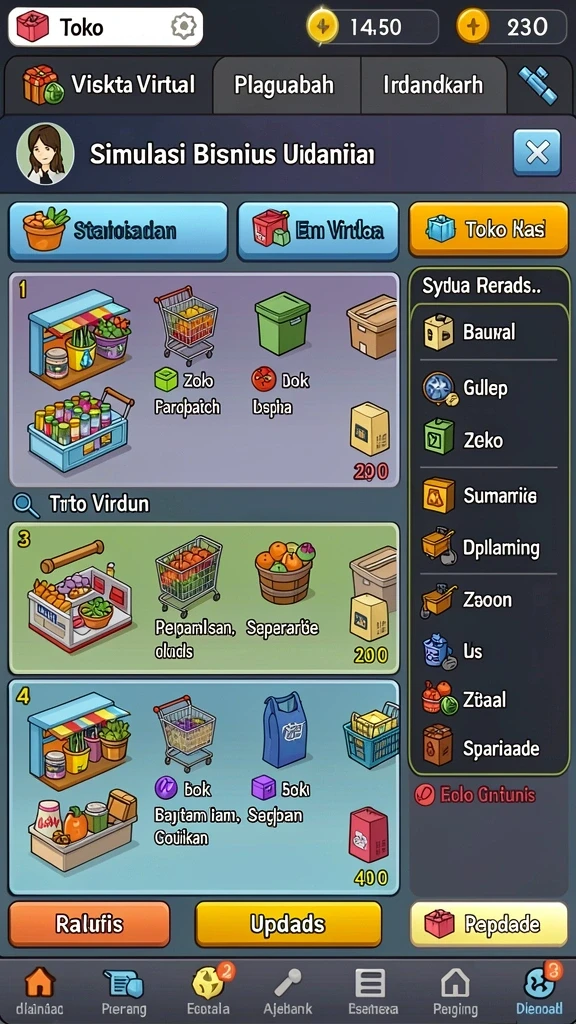Image resolution: width=576 pixels, height=1024 pixels.
Task: Tap the Pepdade button
Action: point(488,924)
